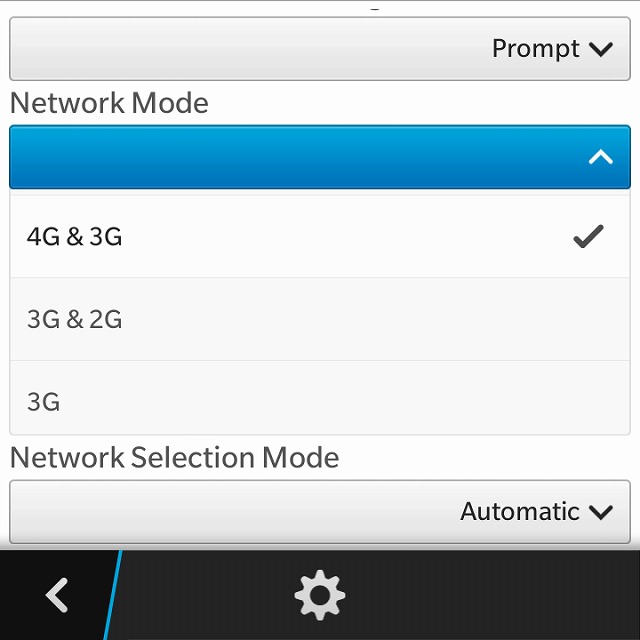This screenshot has width=640, height=640.
Task: Go back using the bottom back arrow
Action: (x=57, y=596)
